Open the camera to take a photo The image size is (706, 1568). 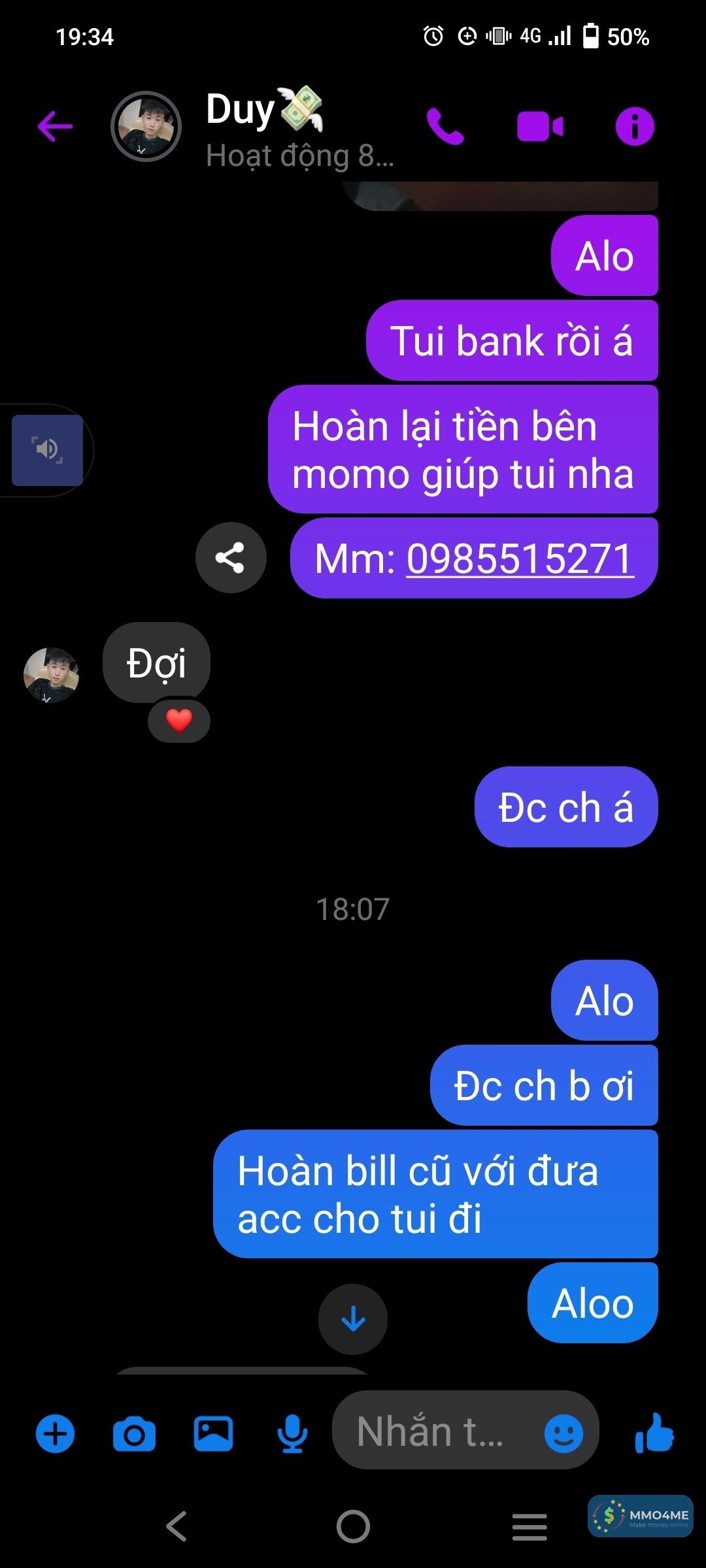[x=134, y=1433]
